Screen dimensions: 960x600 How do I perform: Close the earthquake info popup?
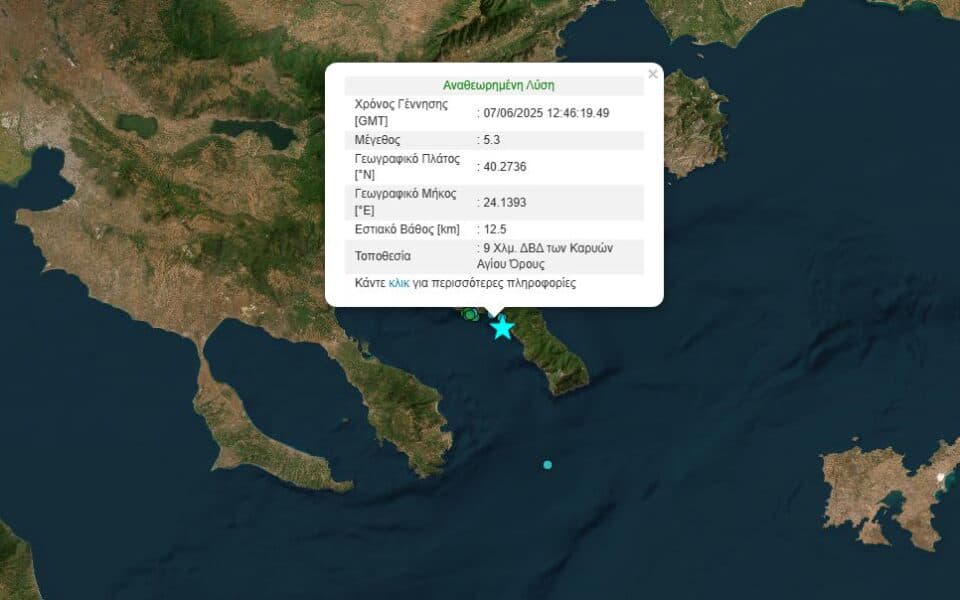(653, 74)
